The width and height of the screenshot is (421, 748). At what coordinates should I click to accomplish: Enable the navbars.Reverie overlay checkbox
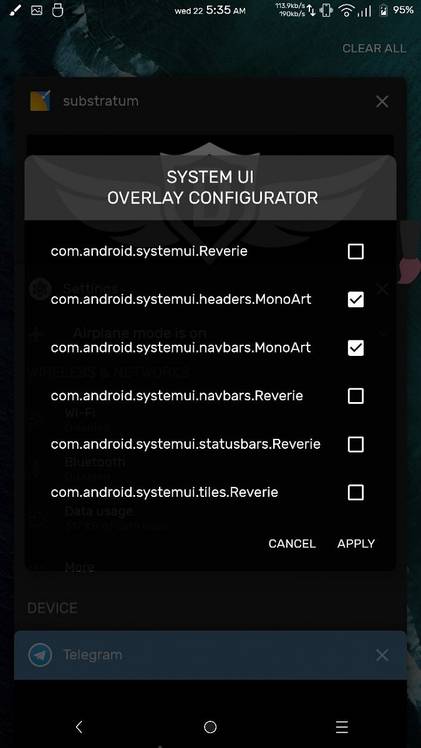pyautogui.click(x=356, y=396)
